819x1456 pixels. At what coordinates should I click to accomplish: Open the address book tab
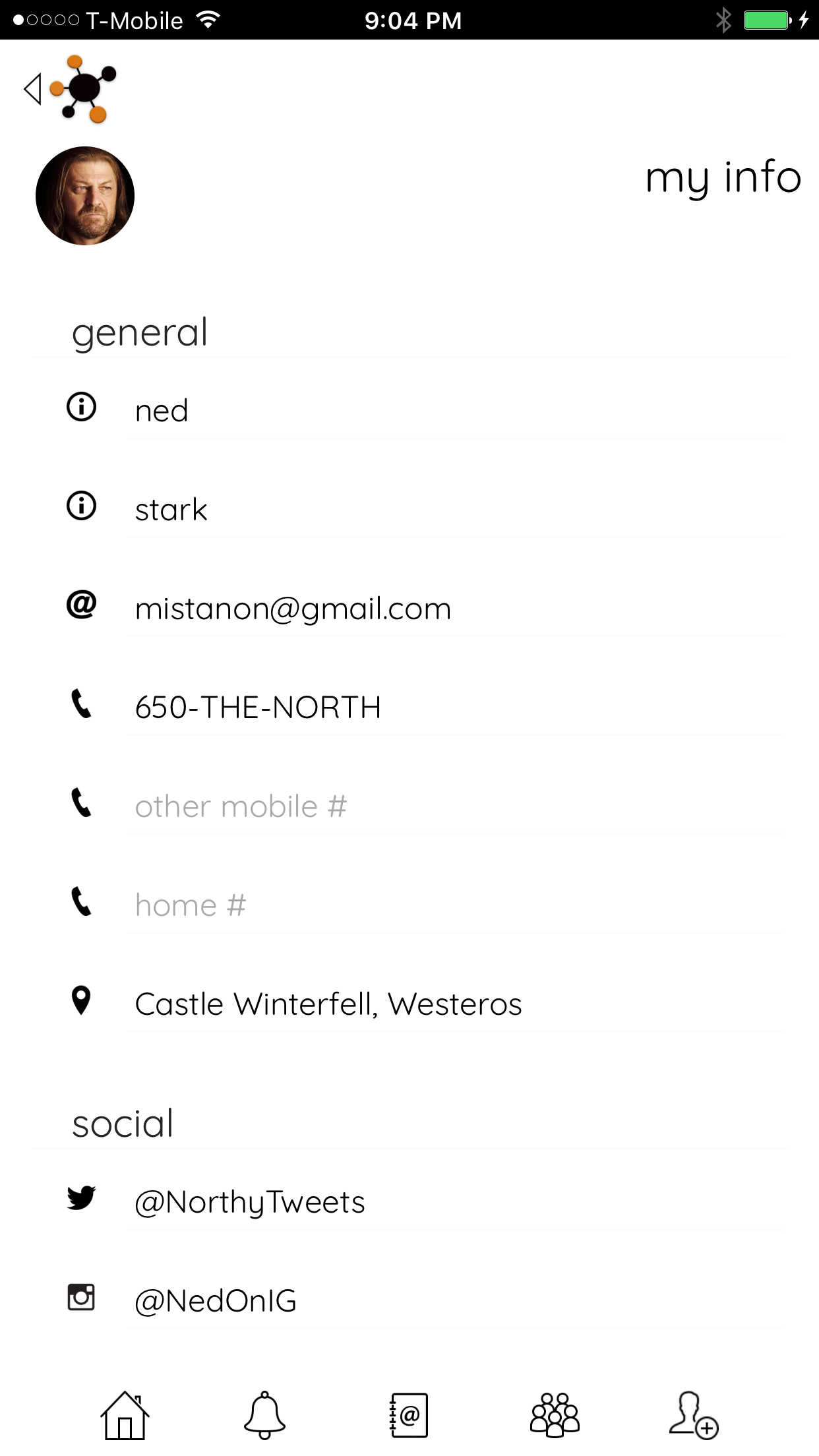(x=409, y=1415)
